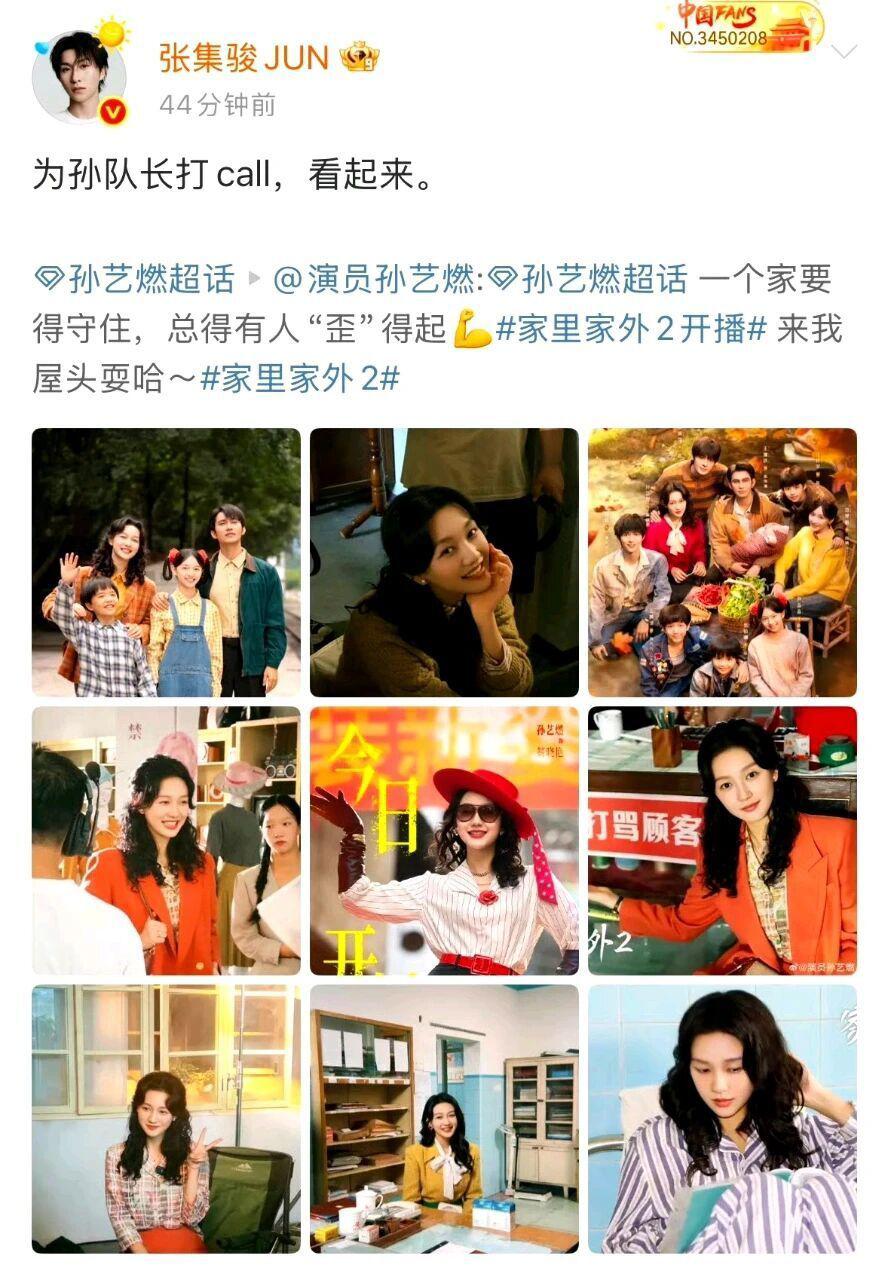
Task: View photo with the 打骂顾客 sign
Action: [x=722, y=840]
